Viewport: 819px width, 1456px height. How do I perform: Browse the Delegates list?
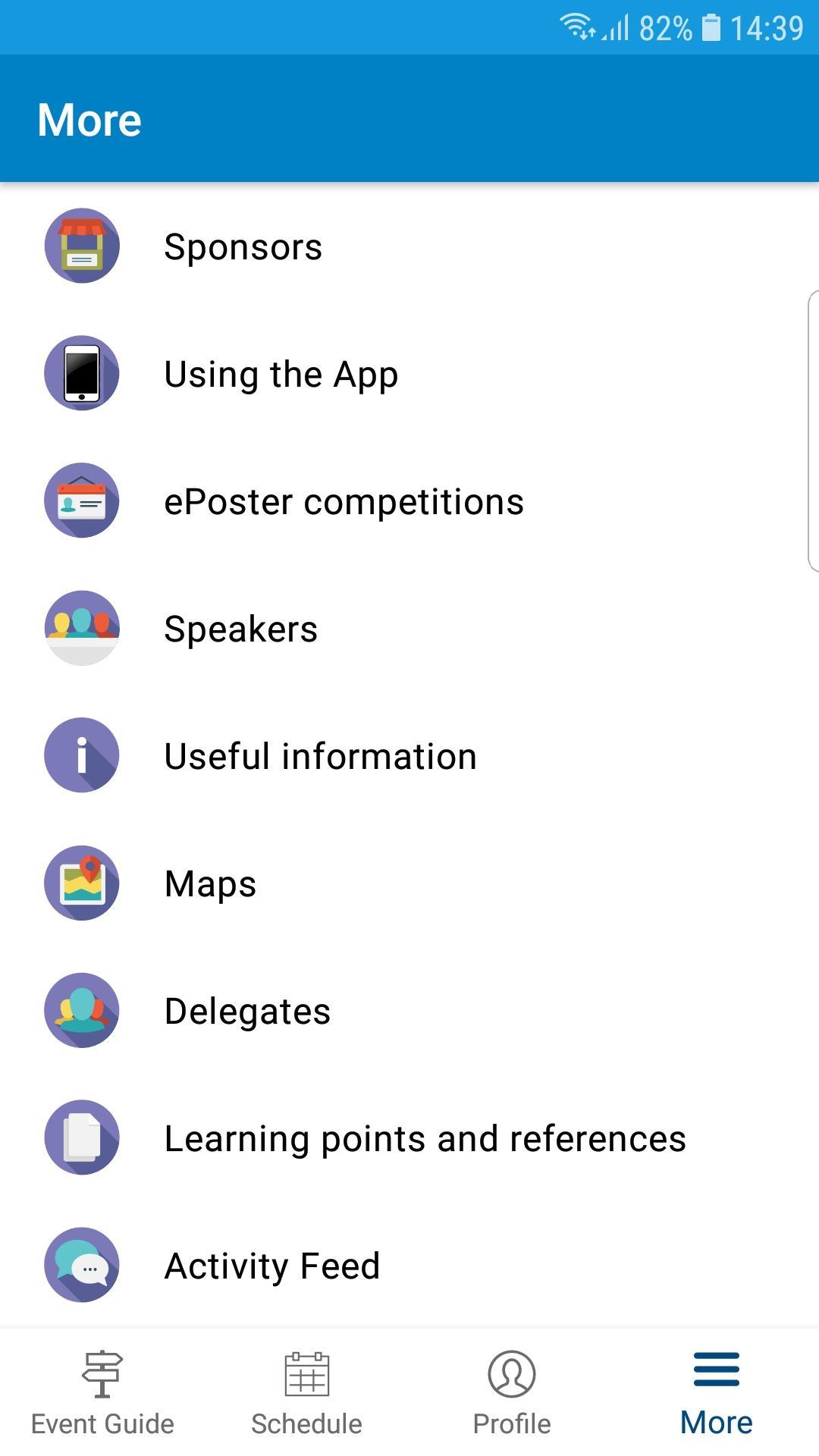pyautogui.click(x=247, y=1012)
